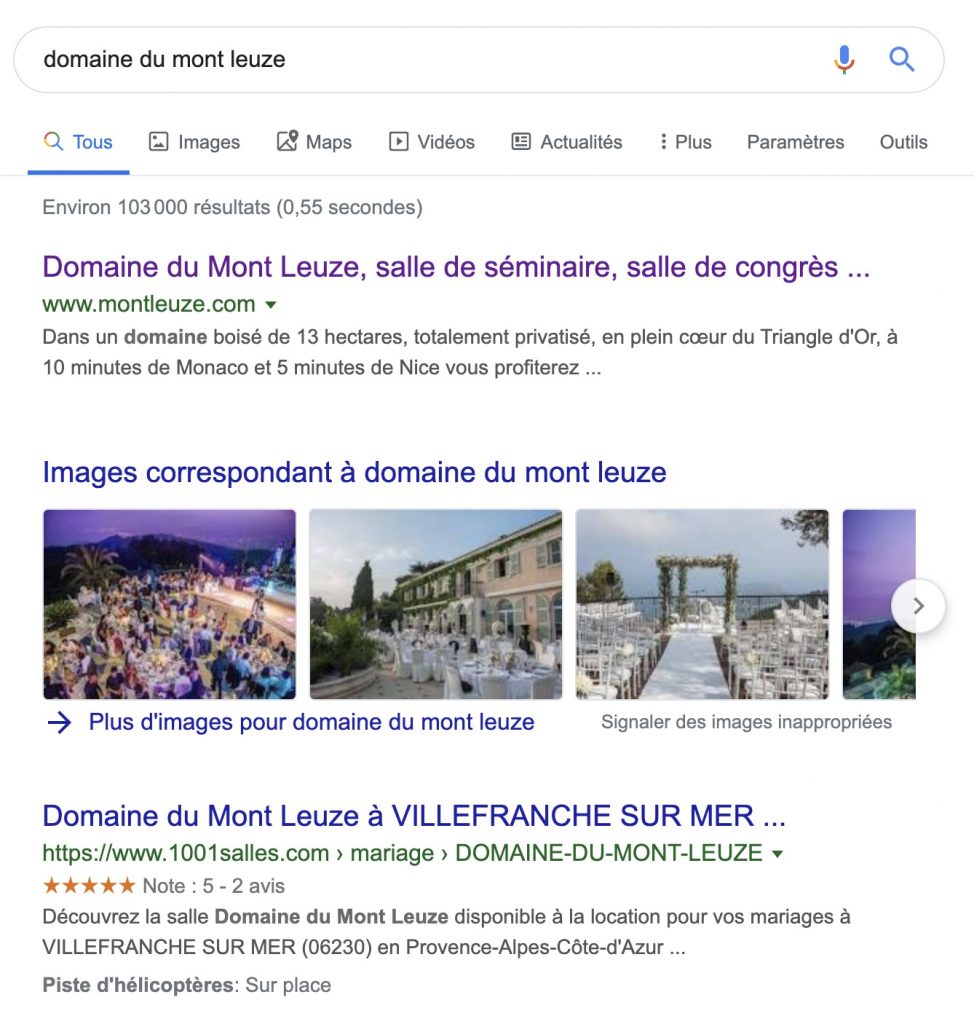Screen dimensions: 974x1024
Task: Tap the search field containing domaine du mont leuze
Action: (x=400, y=60)
